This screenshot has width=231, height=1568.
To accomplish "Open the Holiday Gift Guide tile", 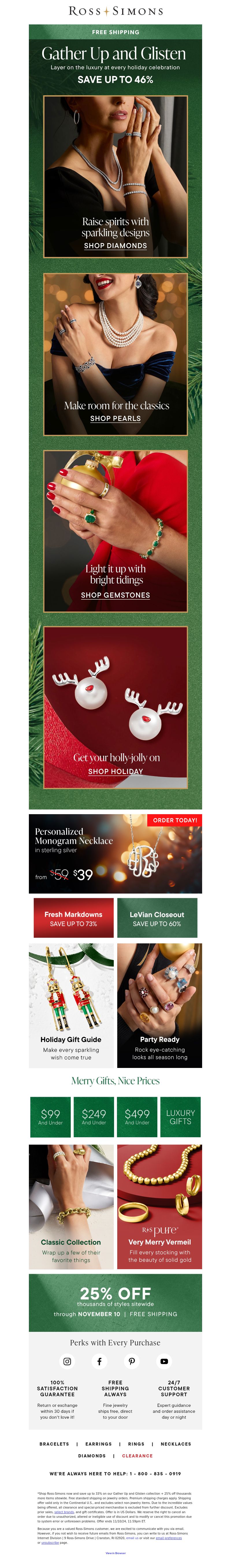I will pyautogui.click(x=71, y=1005).
